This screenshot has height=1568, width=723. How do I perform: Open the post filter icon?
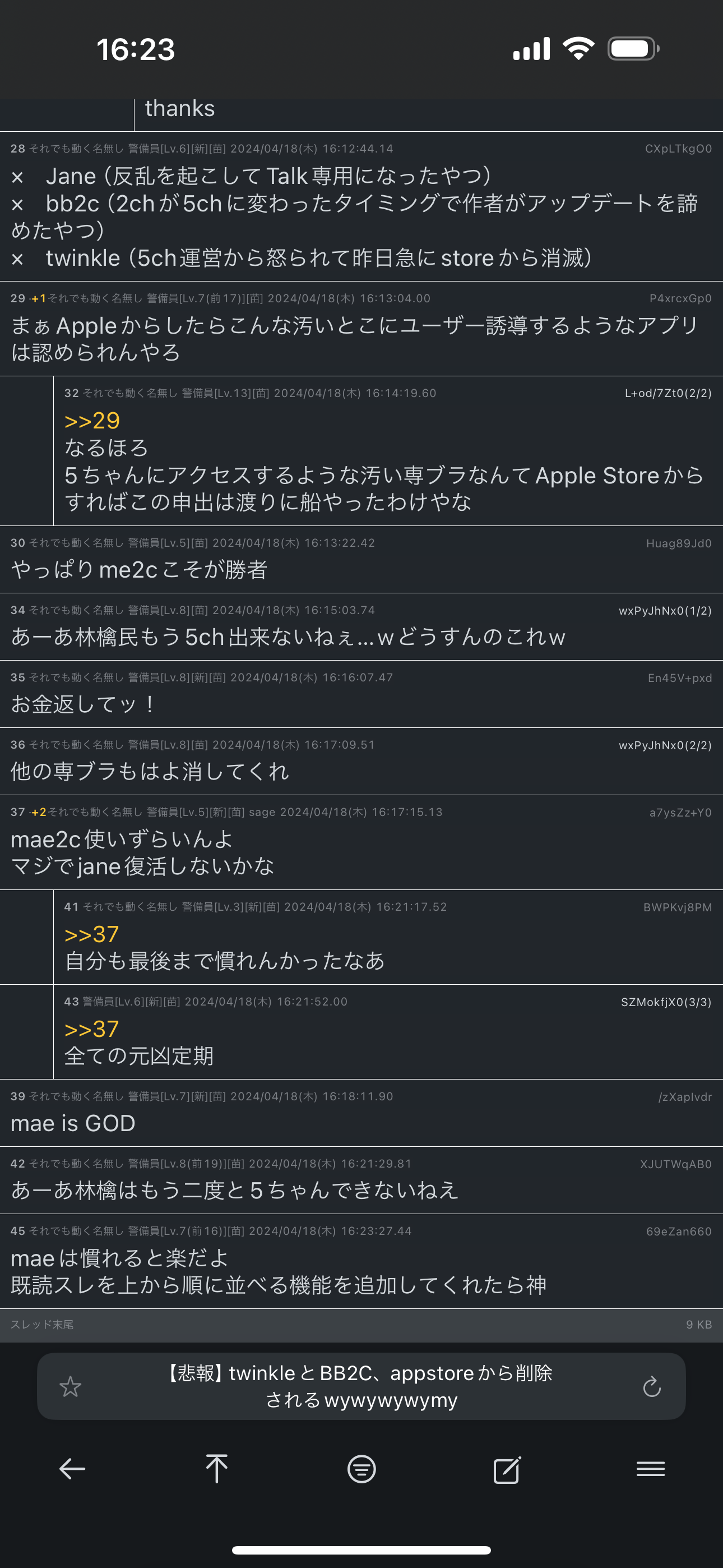click(x=361, y=1469)
